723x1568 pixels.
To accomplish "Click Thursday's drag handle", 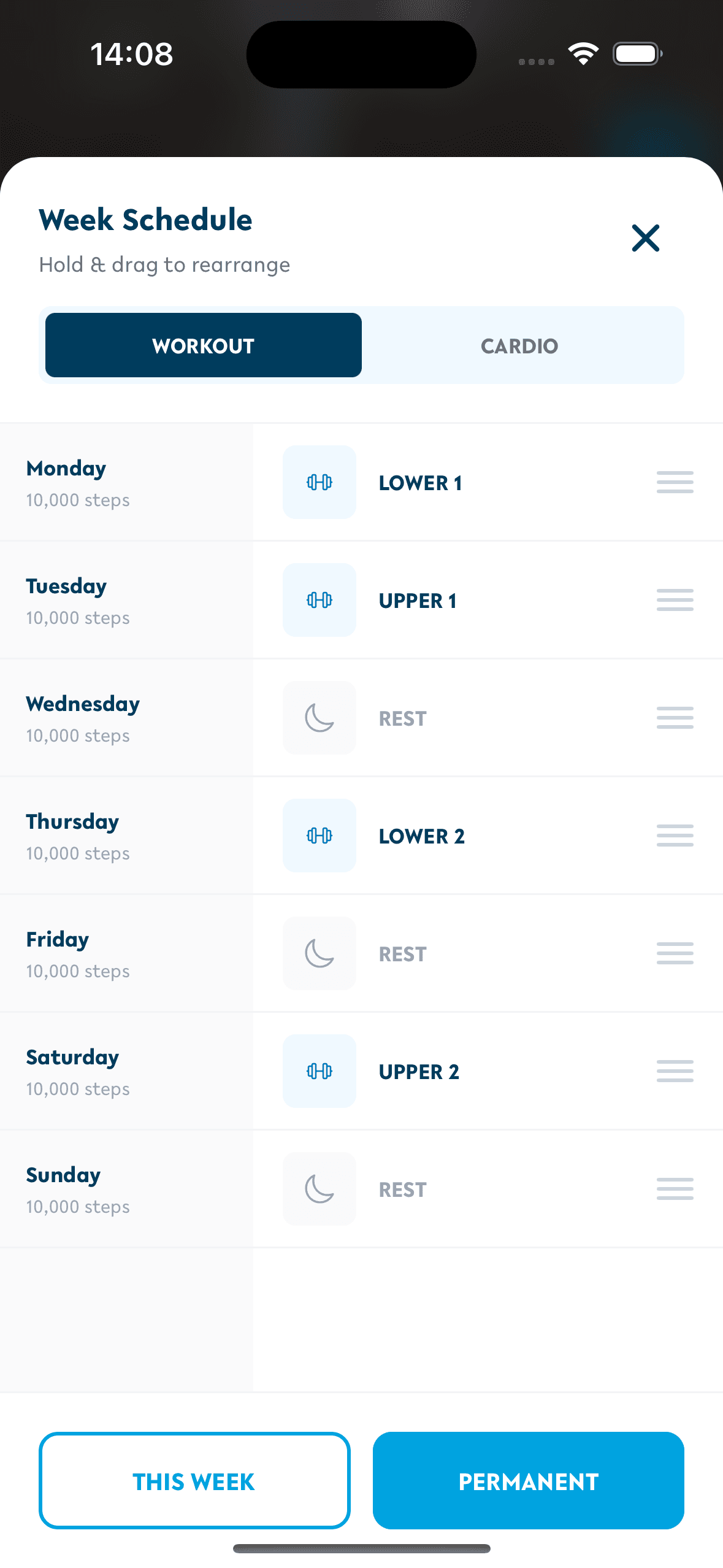I will click(x=675, y=835).
